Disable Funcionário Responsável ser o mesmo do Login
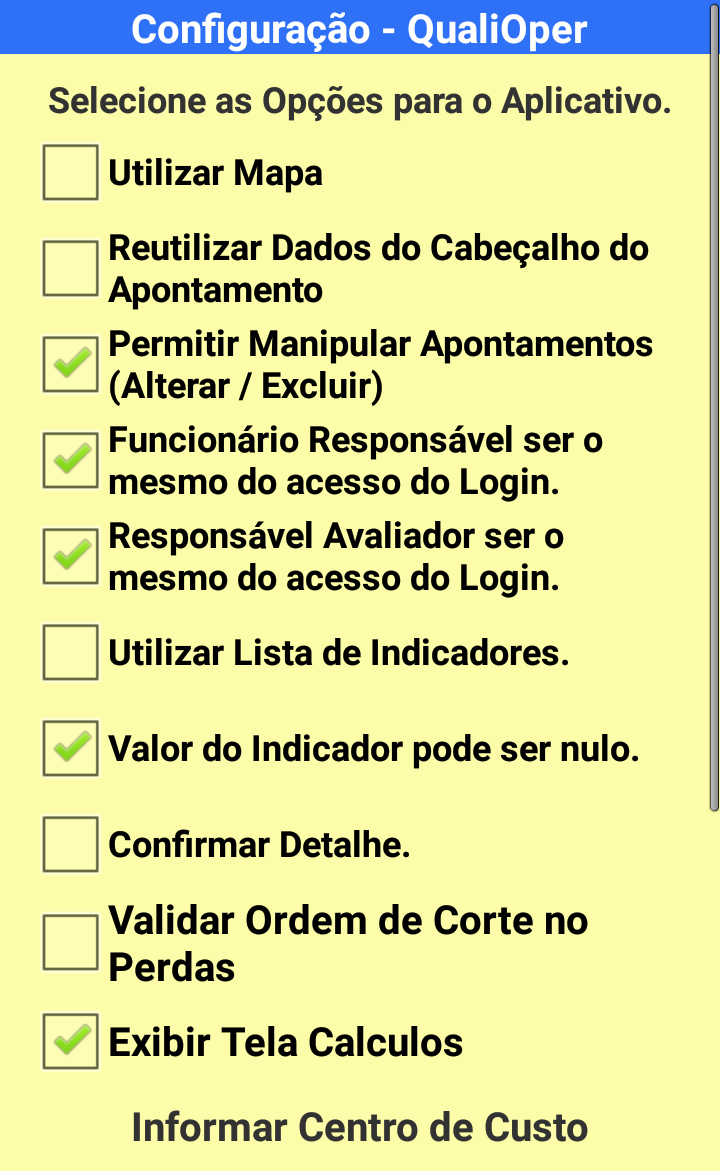 click(70, 461)
